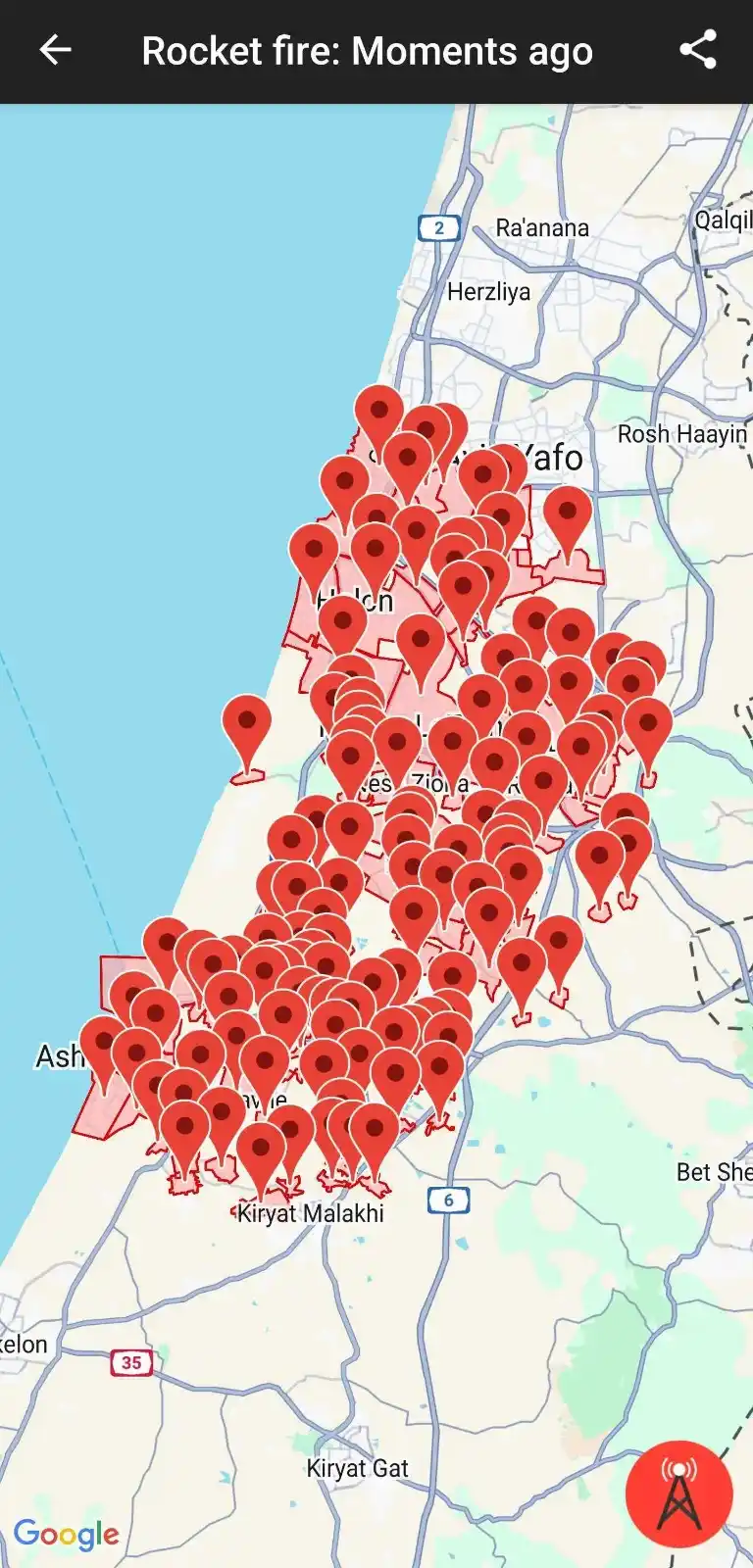The height and width of the screenshot is (1568, 753).
Task: Tap the red antenna tower button
Action: coord(678,1494)
